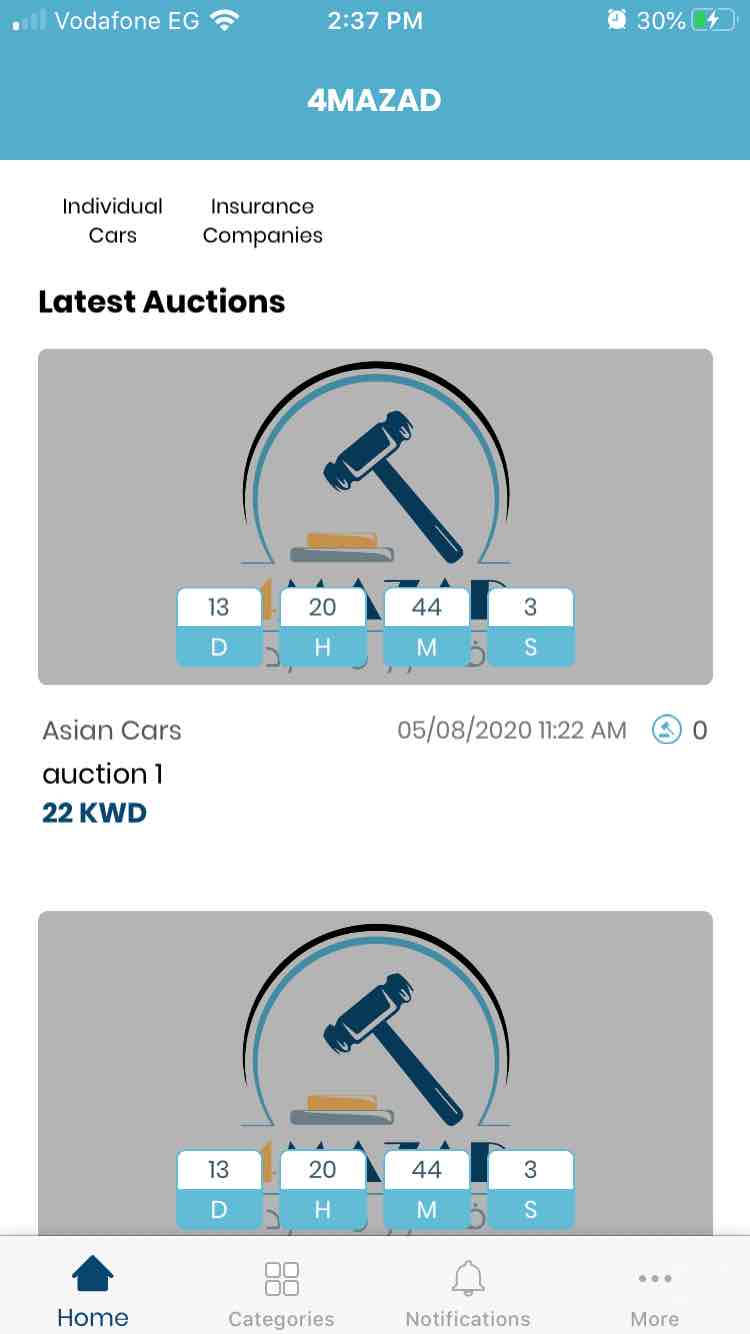Select the Insurance Companies category
Viewport: 750px width, 1334px height.
pyautogui.click(x=262, y=221)
